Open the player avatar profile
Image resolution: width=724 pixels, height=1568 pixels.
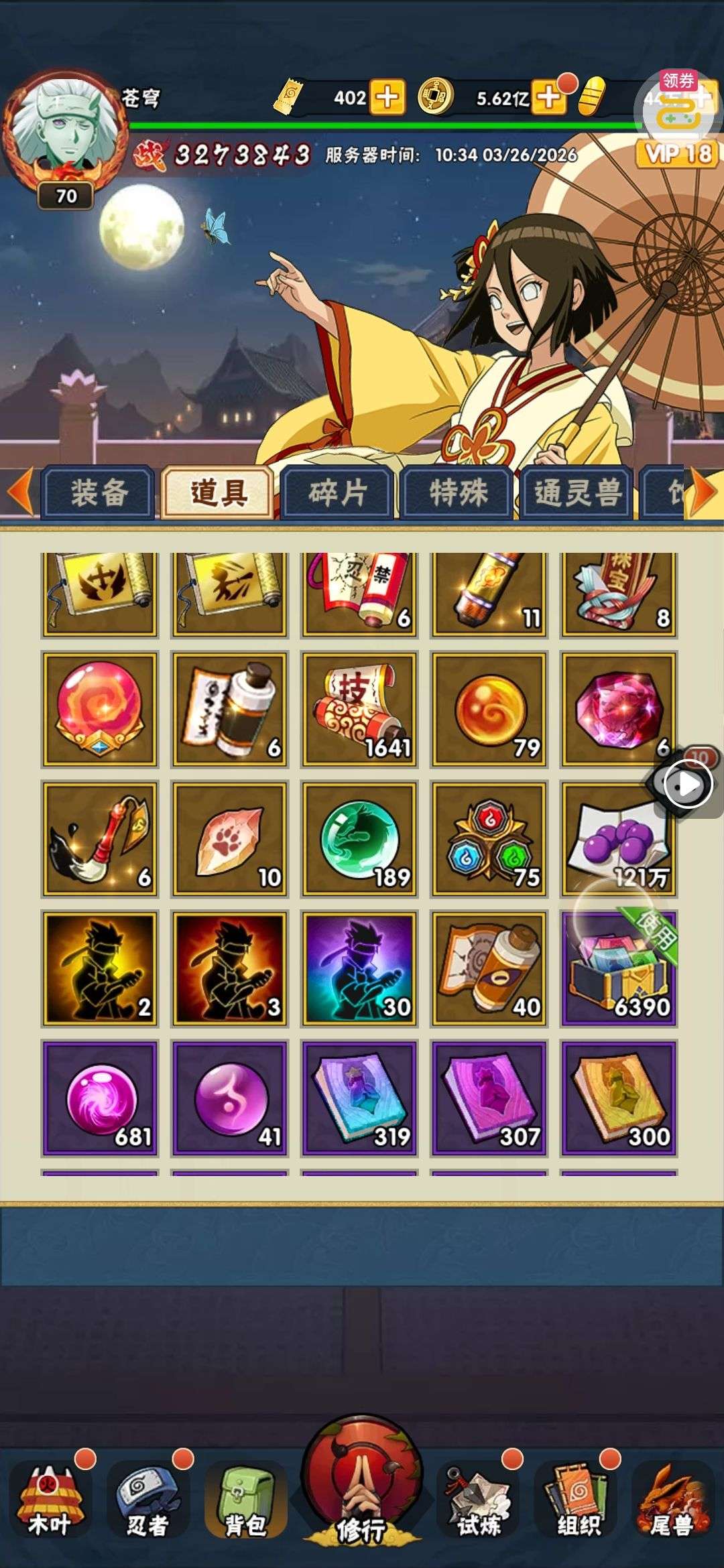(66, 127)
